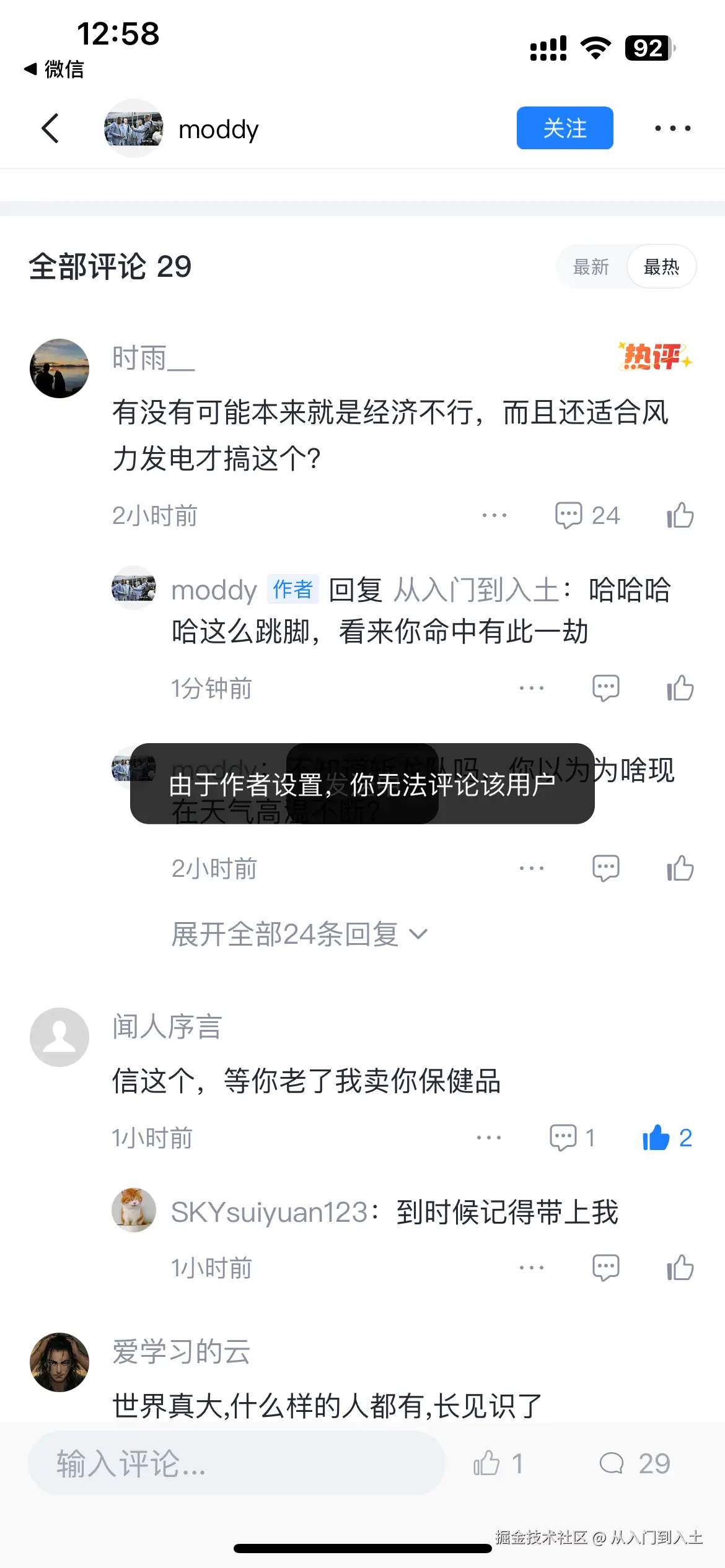The height and width of the screenshot is (1568, 725).
Task: Follow moddy via the 关注 button
Action: coord(564,128)
